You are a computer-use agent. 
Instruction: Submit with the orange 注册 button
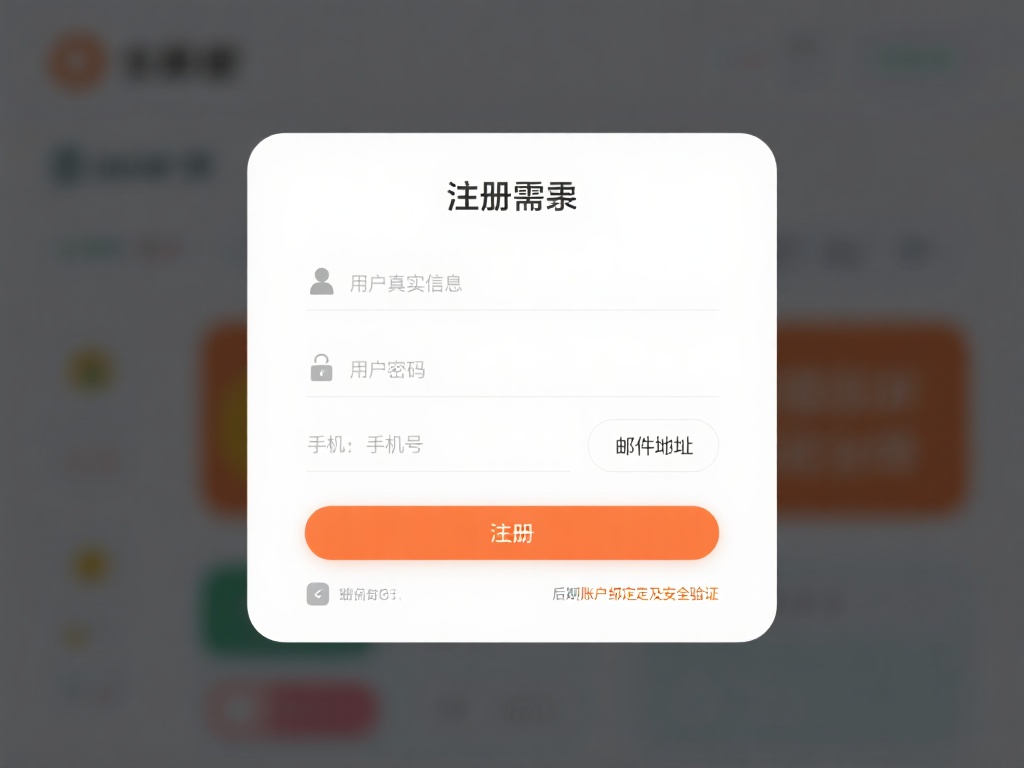point(511,533)
